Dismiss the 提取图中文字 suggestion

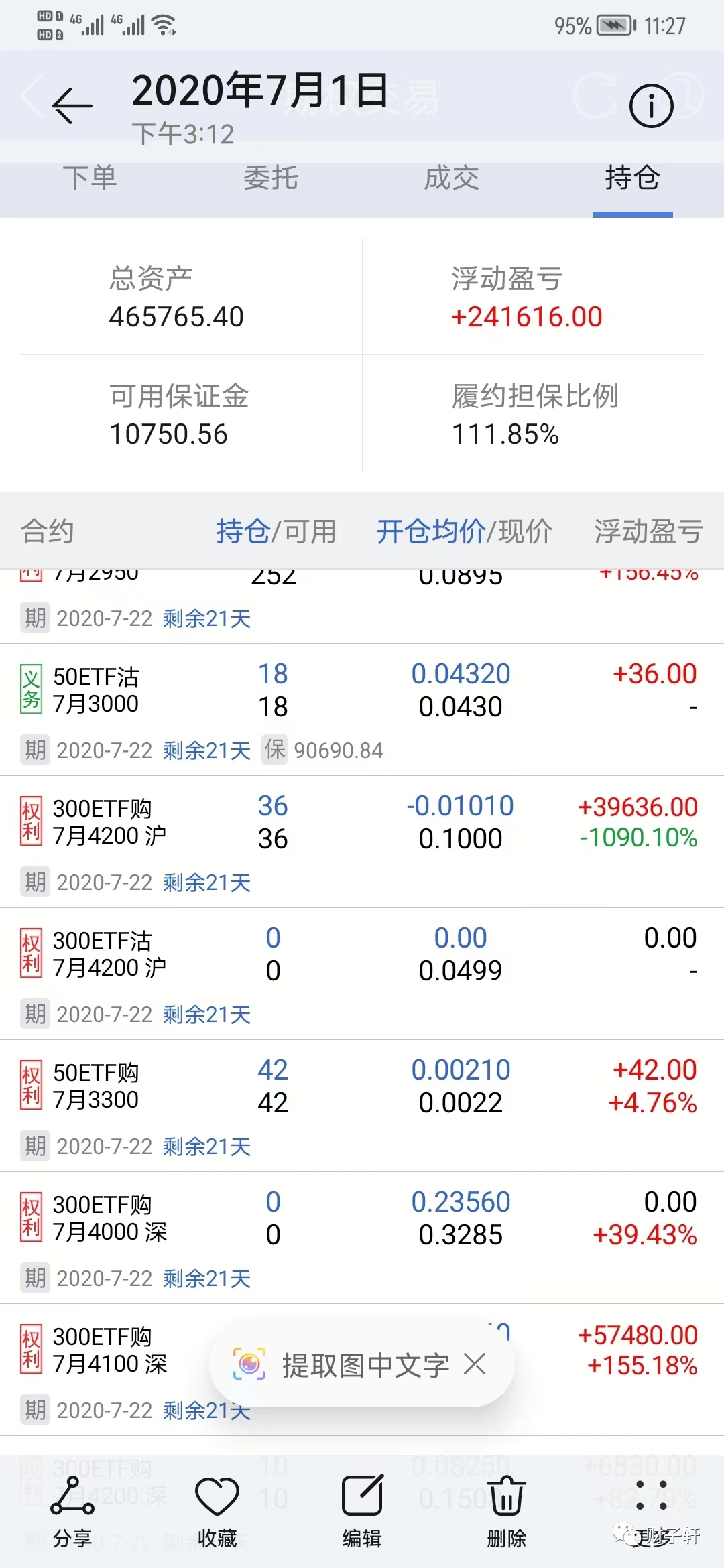pos(475,1364)
